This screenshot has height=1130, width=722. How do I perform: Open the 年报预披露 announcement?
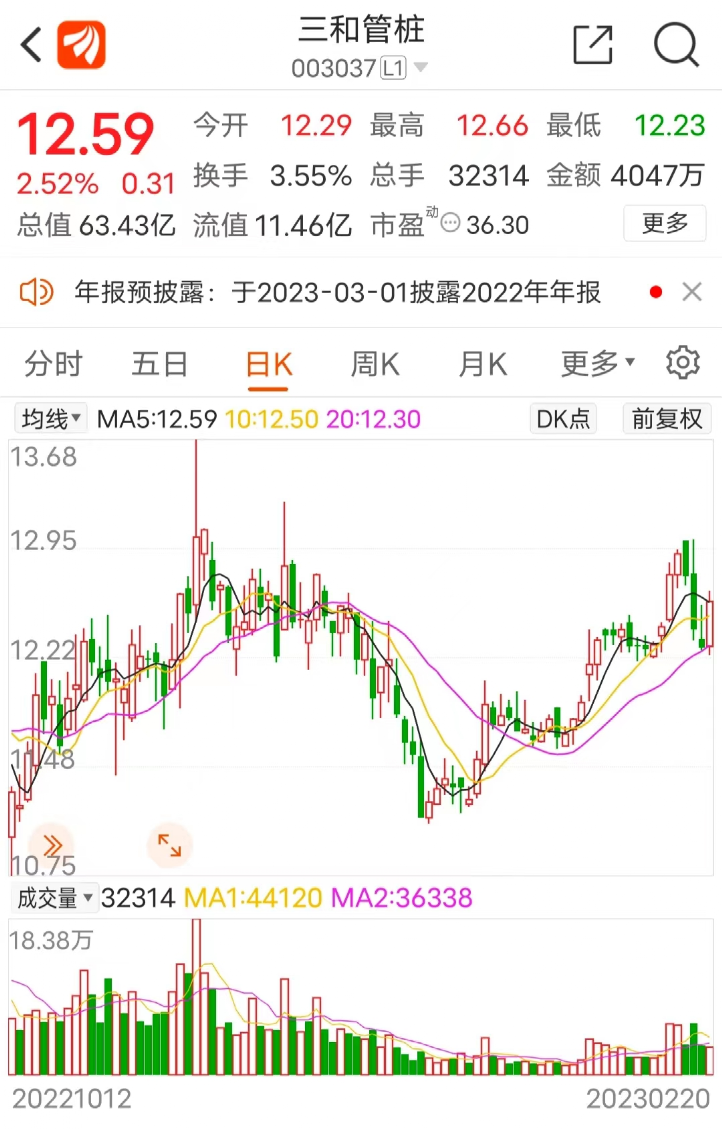[338, 292]
